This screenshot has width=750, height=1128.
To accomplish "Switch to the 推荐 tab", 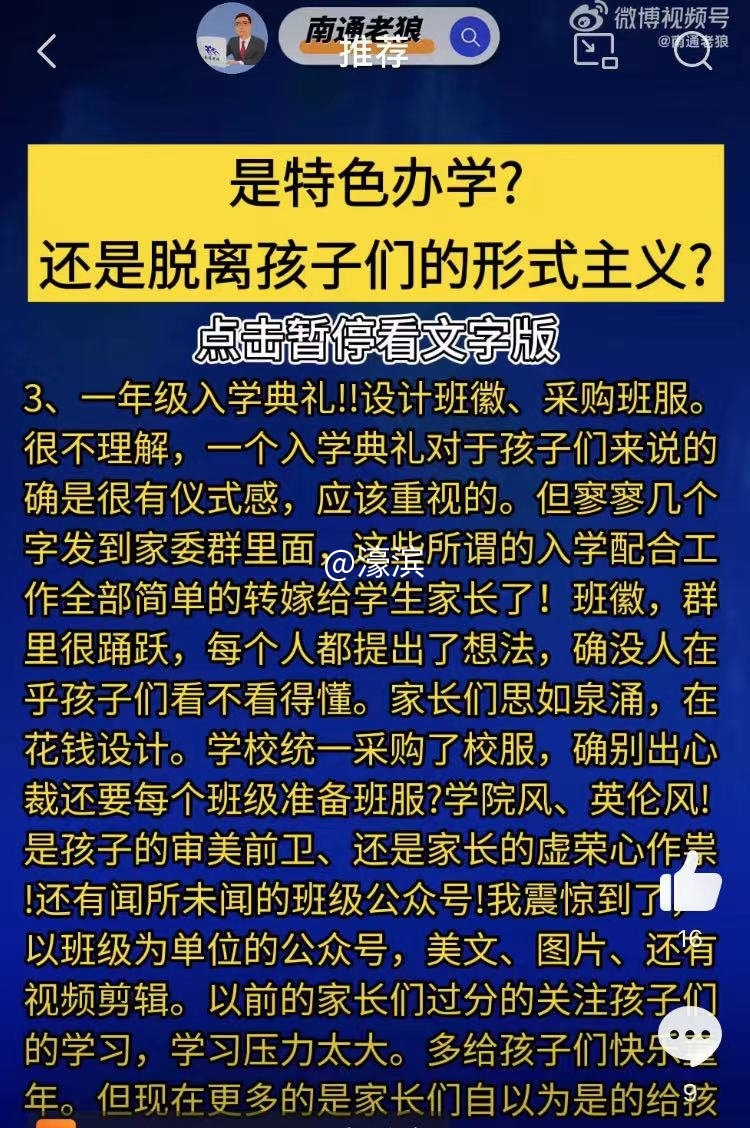I will pos(373,52).
